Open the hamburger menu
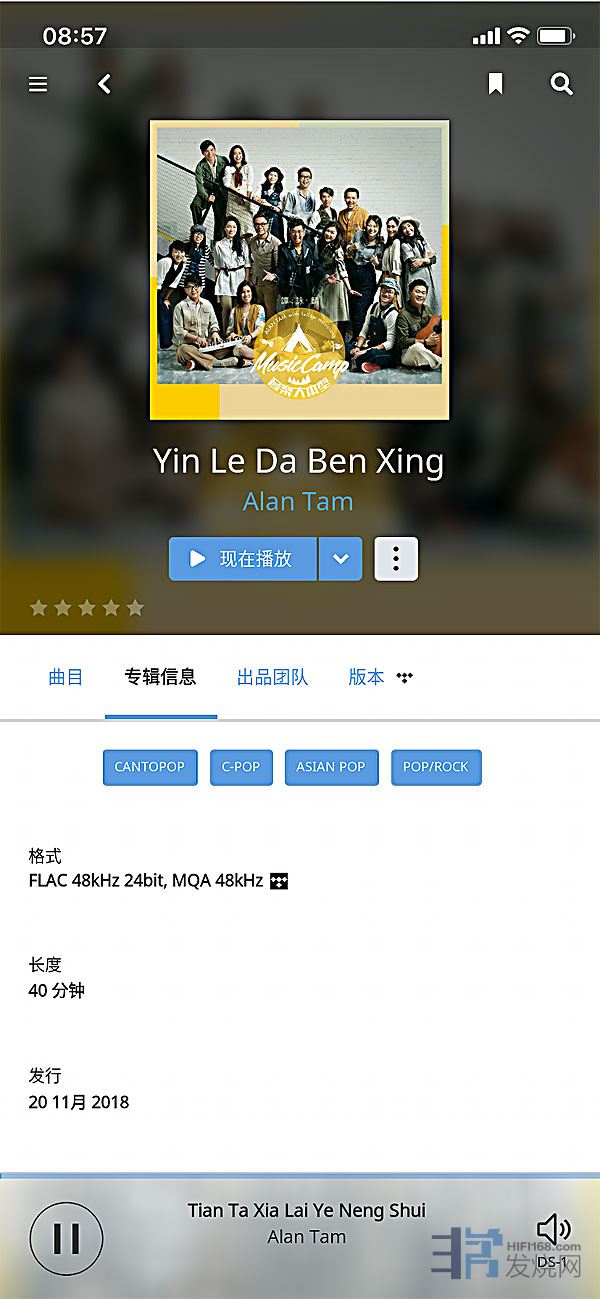600x1299 pixels. [x=38, y=84]
